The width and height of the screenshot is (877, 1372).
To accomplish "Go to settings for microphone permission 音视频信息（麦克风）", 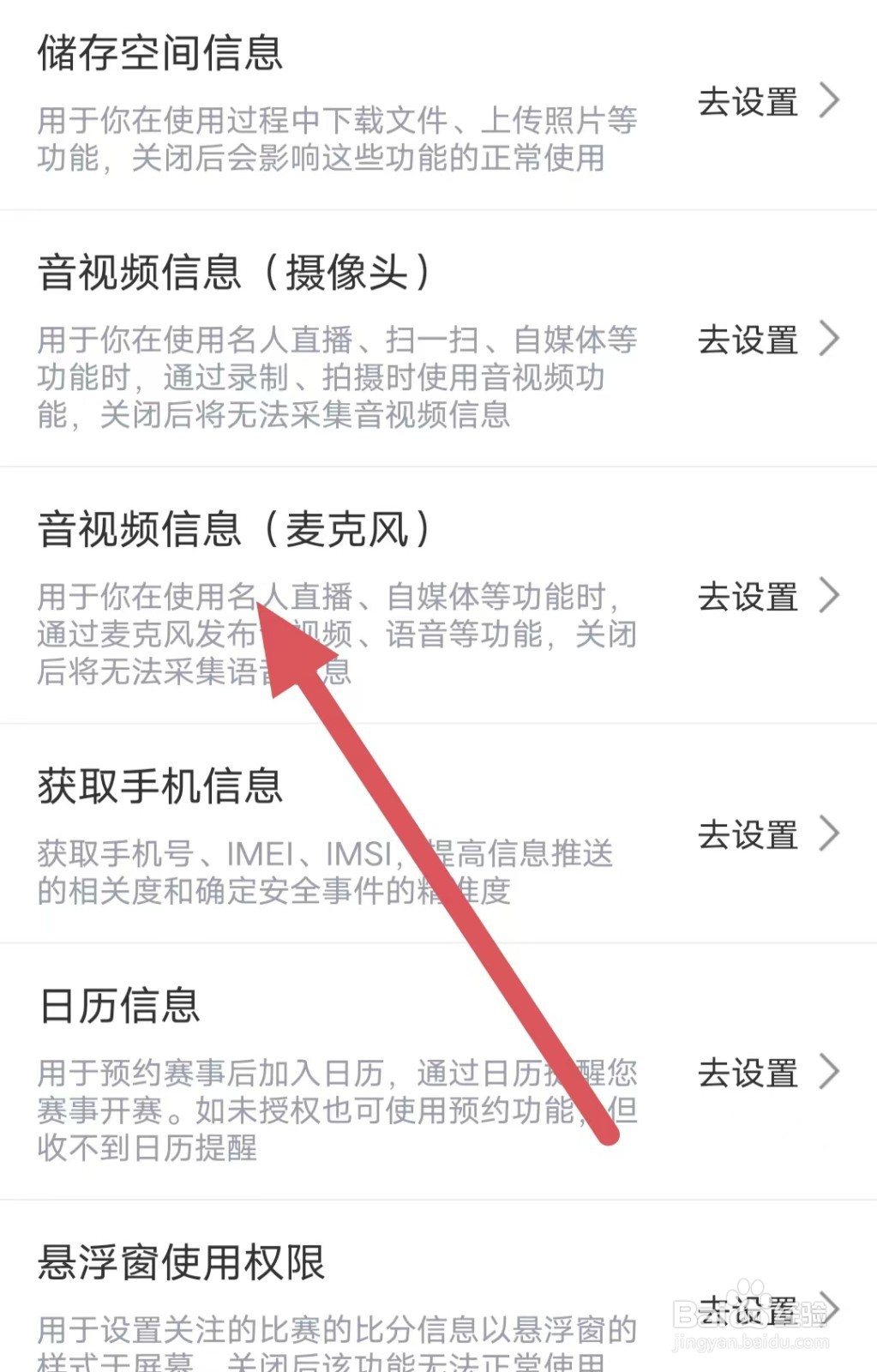I will (745, 597).
